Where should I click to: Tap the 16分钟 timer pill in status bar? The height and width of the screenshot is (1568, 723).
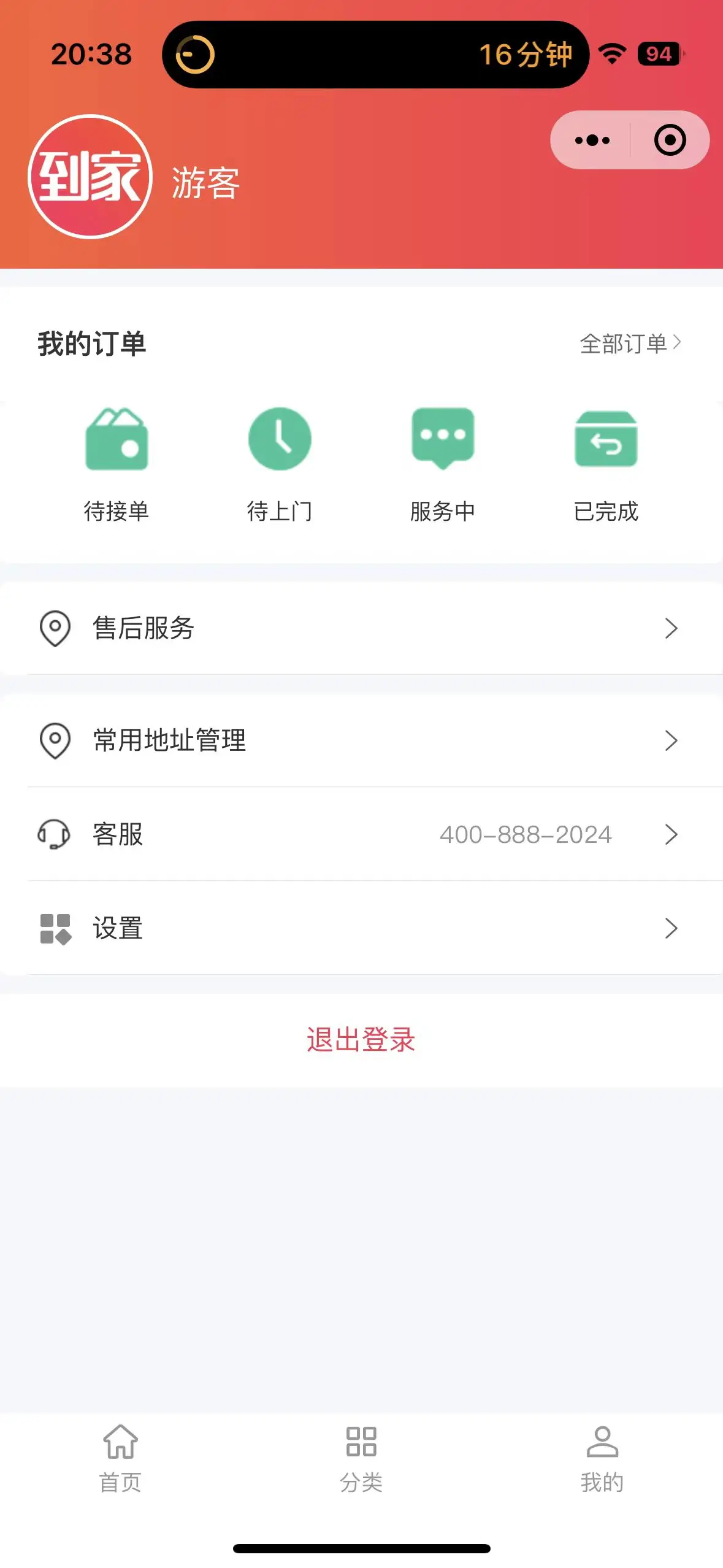tap(375, 55)
